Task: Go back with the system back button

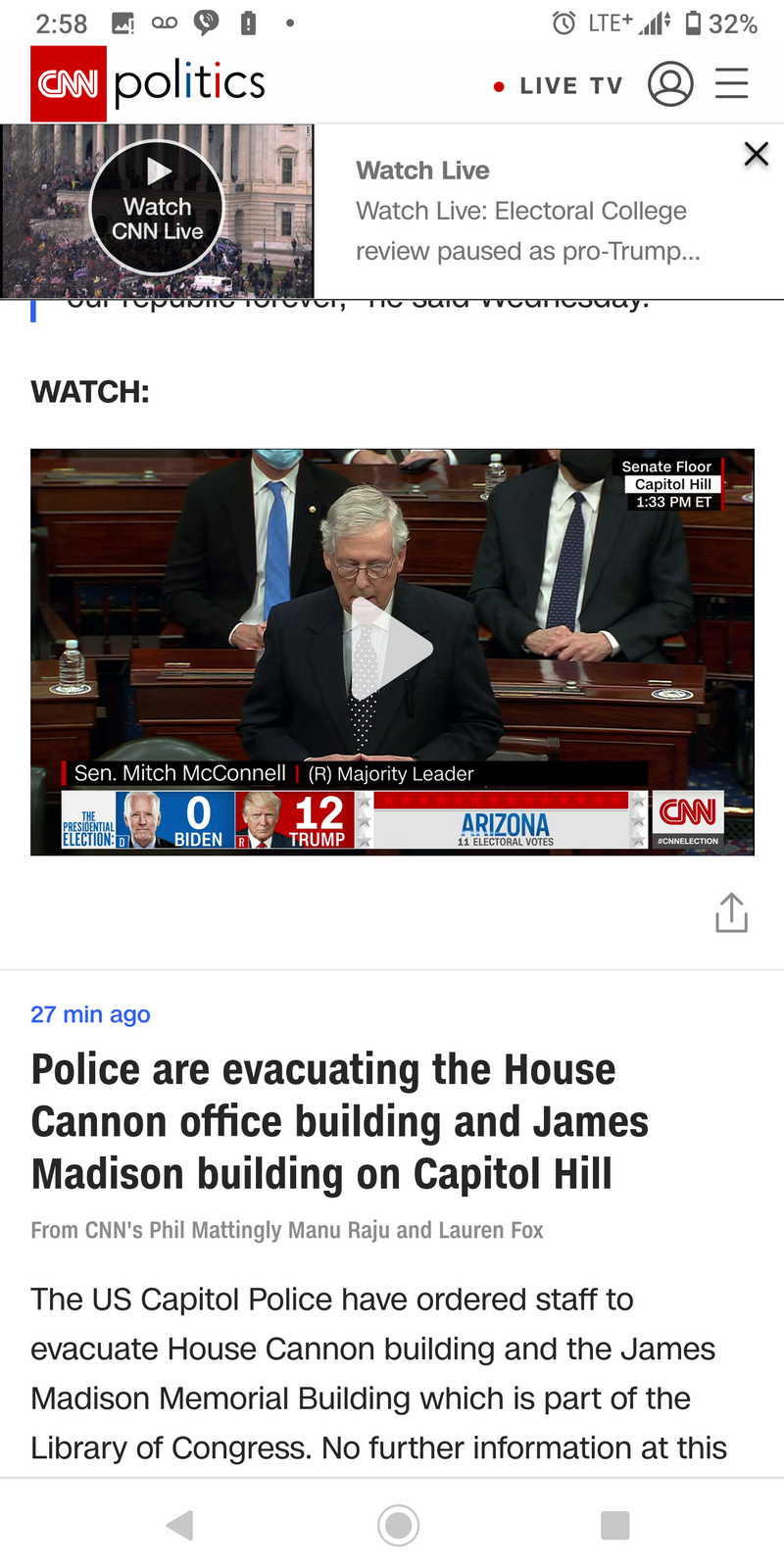Action: pos(180,1525)
